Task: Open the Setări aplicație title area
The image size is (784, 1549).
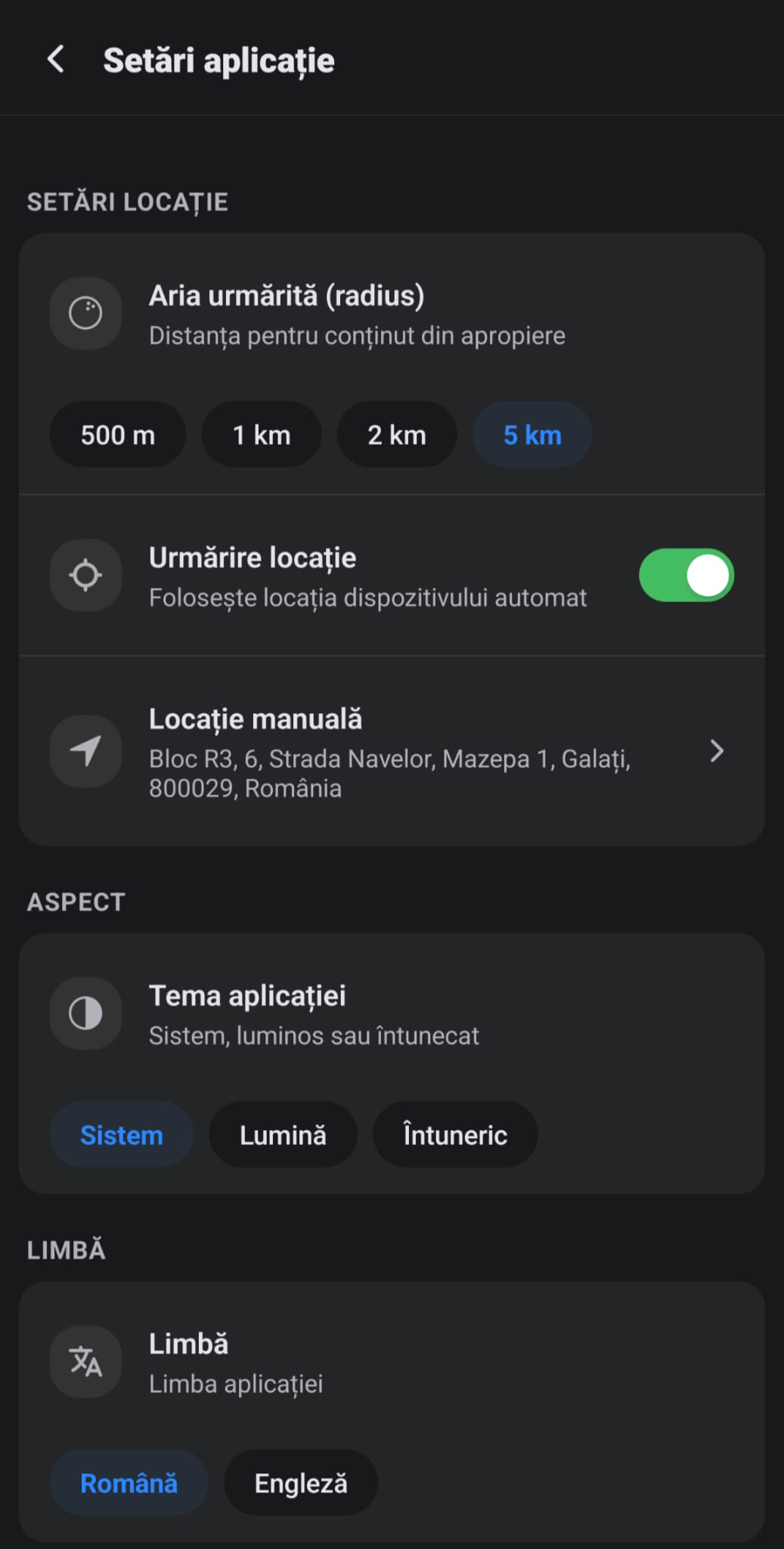Action: click(x=218, y=60)
